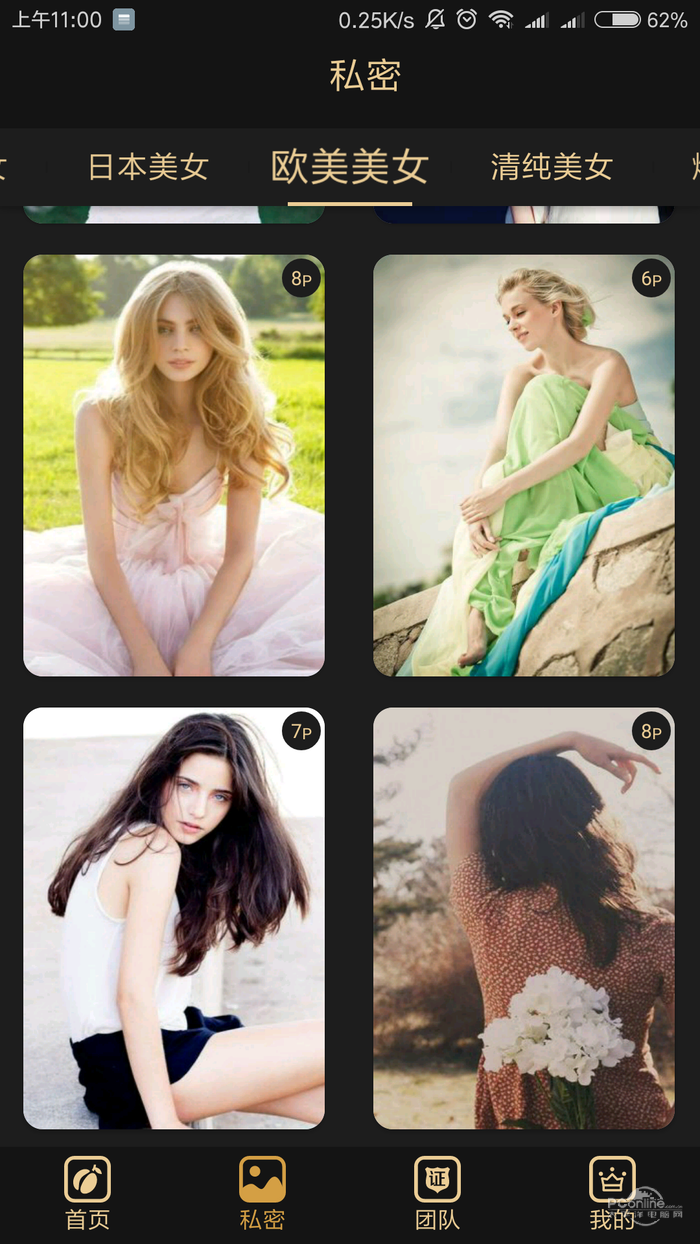
Task: Switch to the 日本美女 category tab
Action: coord(148,167)
